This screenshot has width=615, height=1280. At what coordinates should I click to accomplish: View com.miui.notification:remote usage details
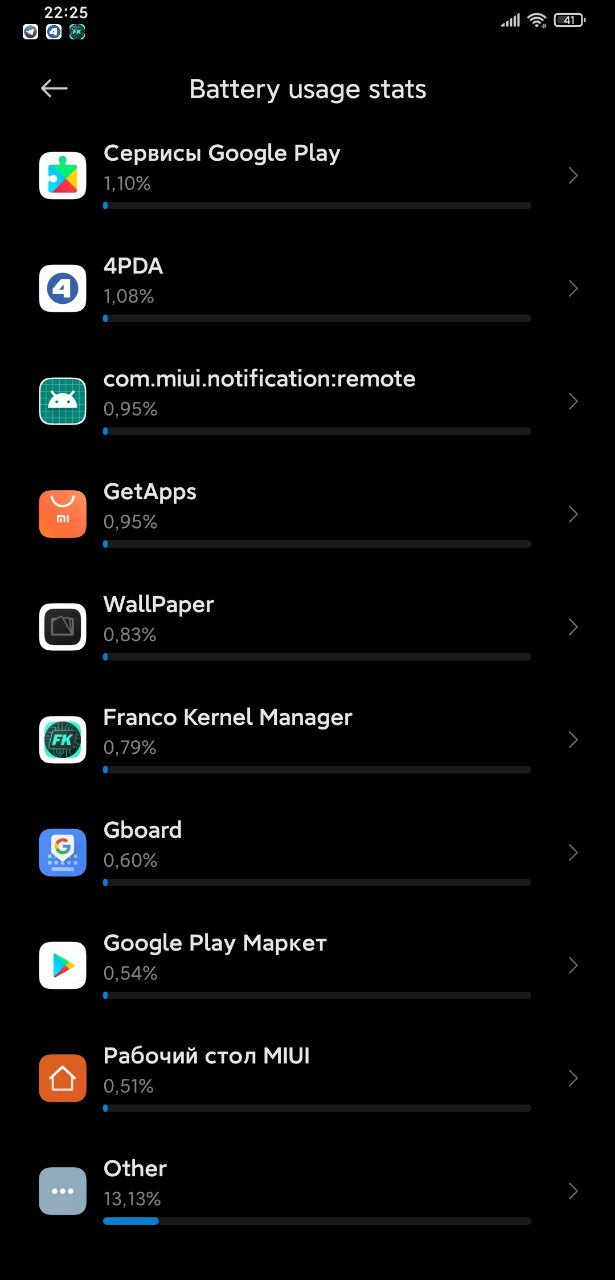click(x=307, y=401)
